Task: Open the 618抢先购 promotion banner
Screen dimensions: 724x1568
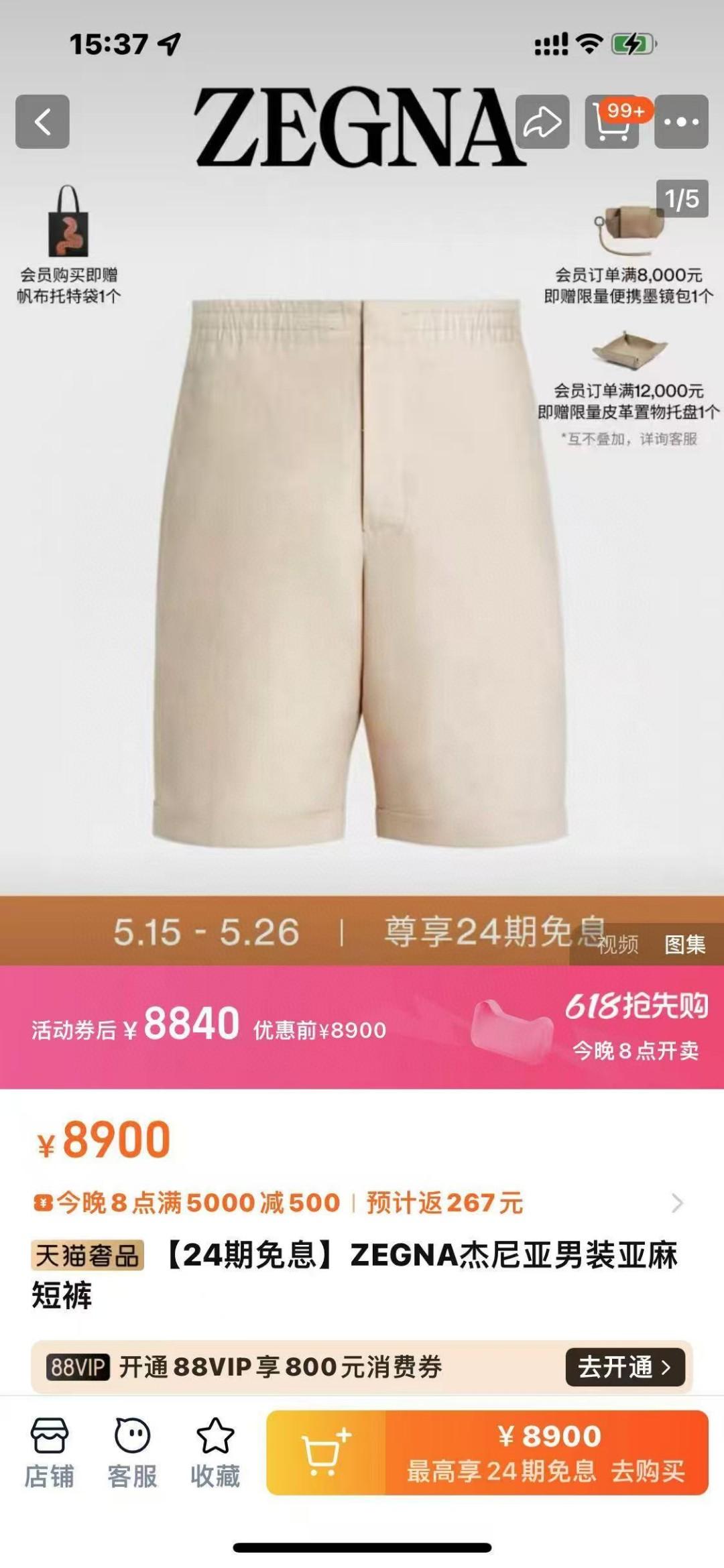Action: coord(635,1026)
